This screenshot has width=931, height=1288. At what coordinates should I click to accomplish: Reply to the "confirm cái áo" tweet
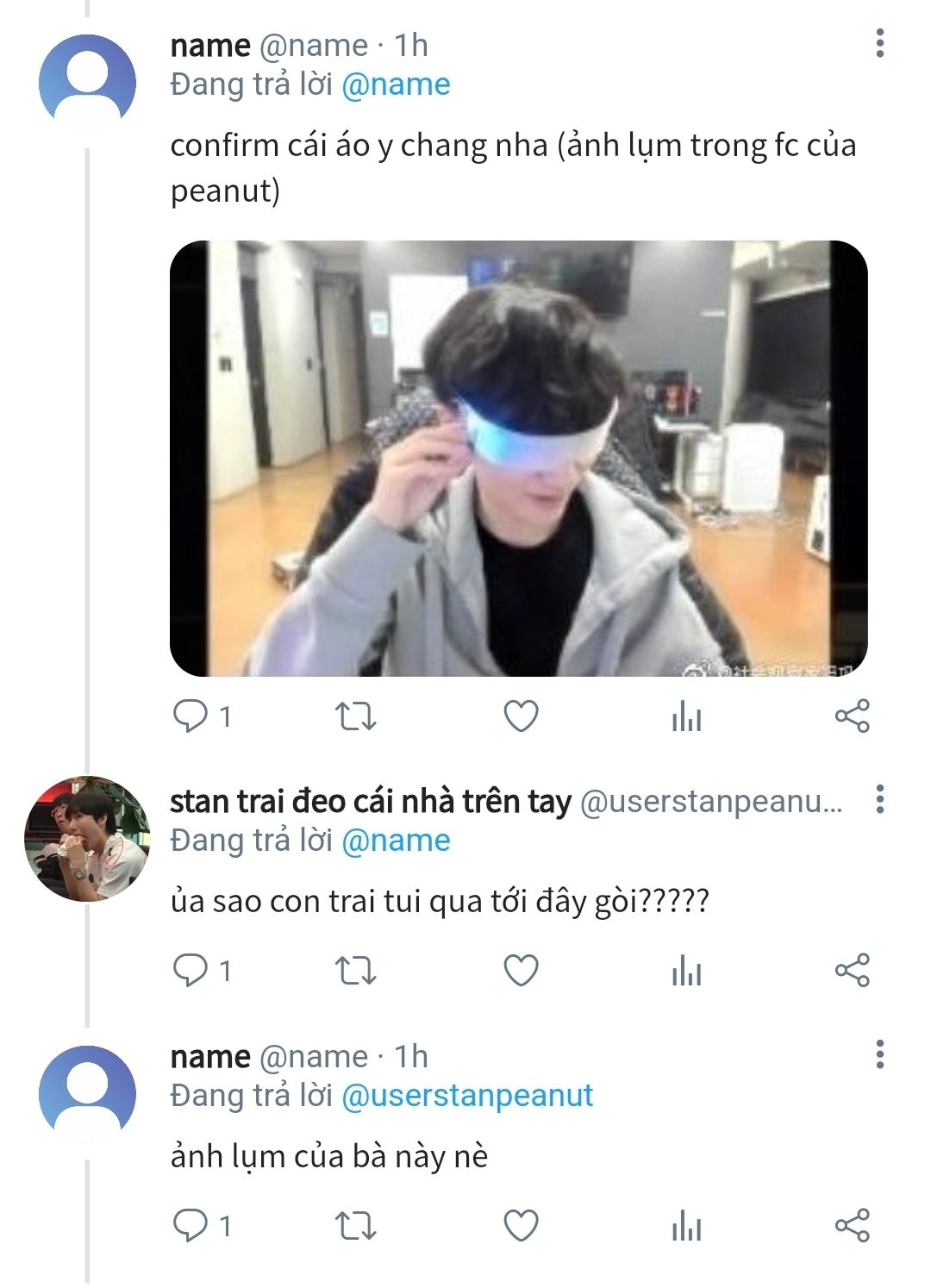click(191, 716)
